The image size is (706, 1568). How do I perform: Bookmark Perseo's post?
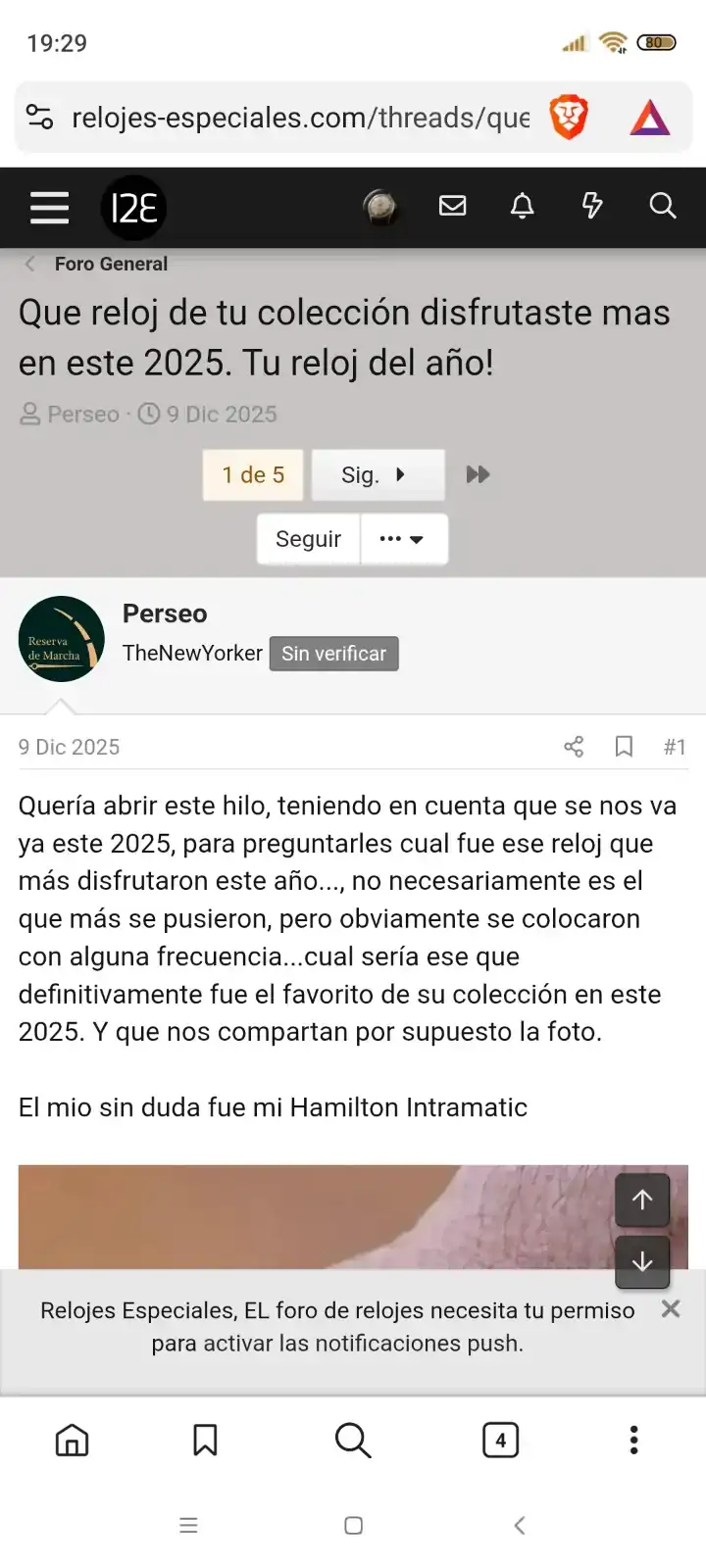625,747
